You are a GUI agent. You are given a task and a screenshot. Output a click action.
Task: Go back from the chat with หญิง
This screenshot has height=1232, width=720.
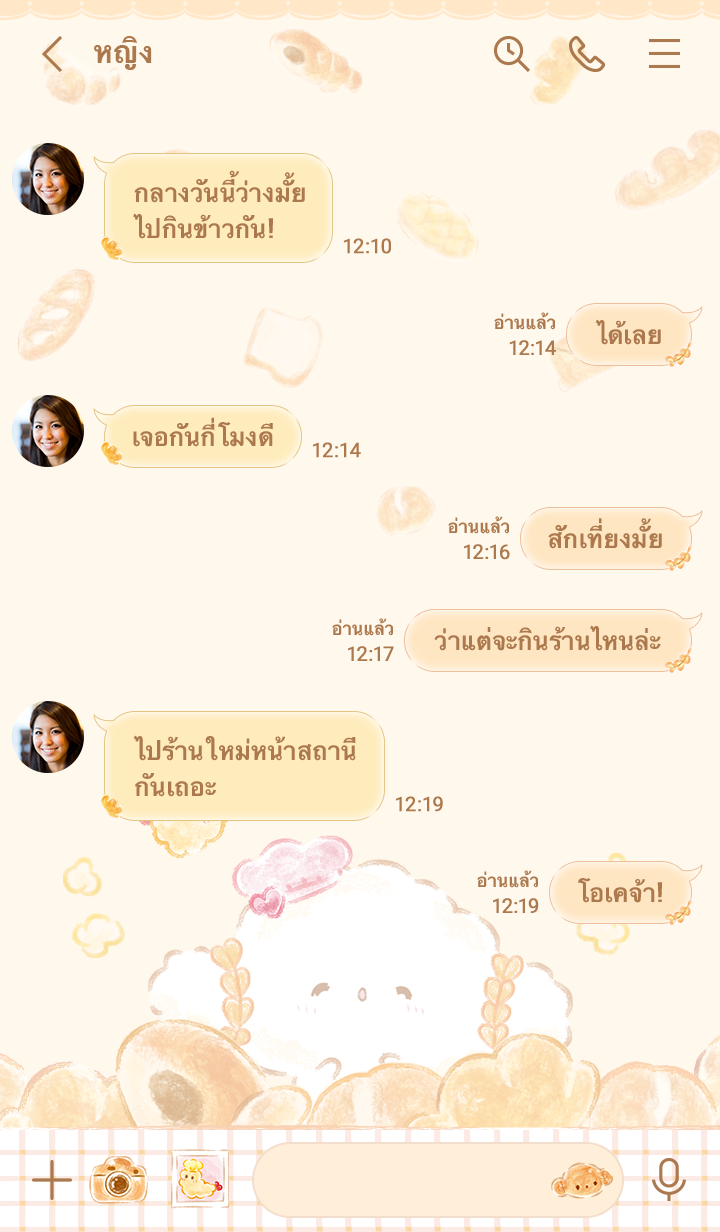[x=52, y=54]
